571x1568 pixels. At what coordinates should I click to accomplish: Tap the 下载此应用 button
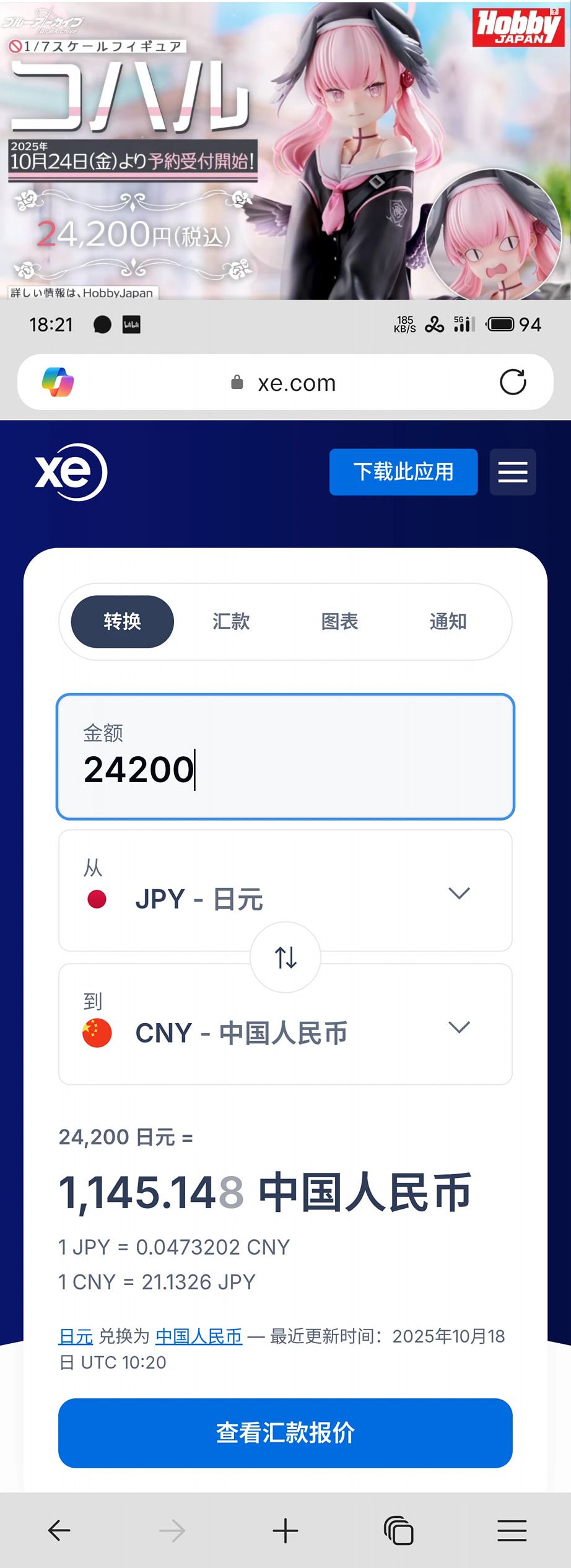coord(403,472)
